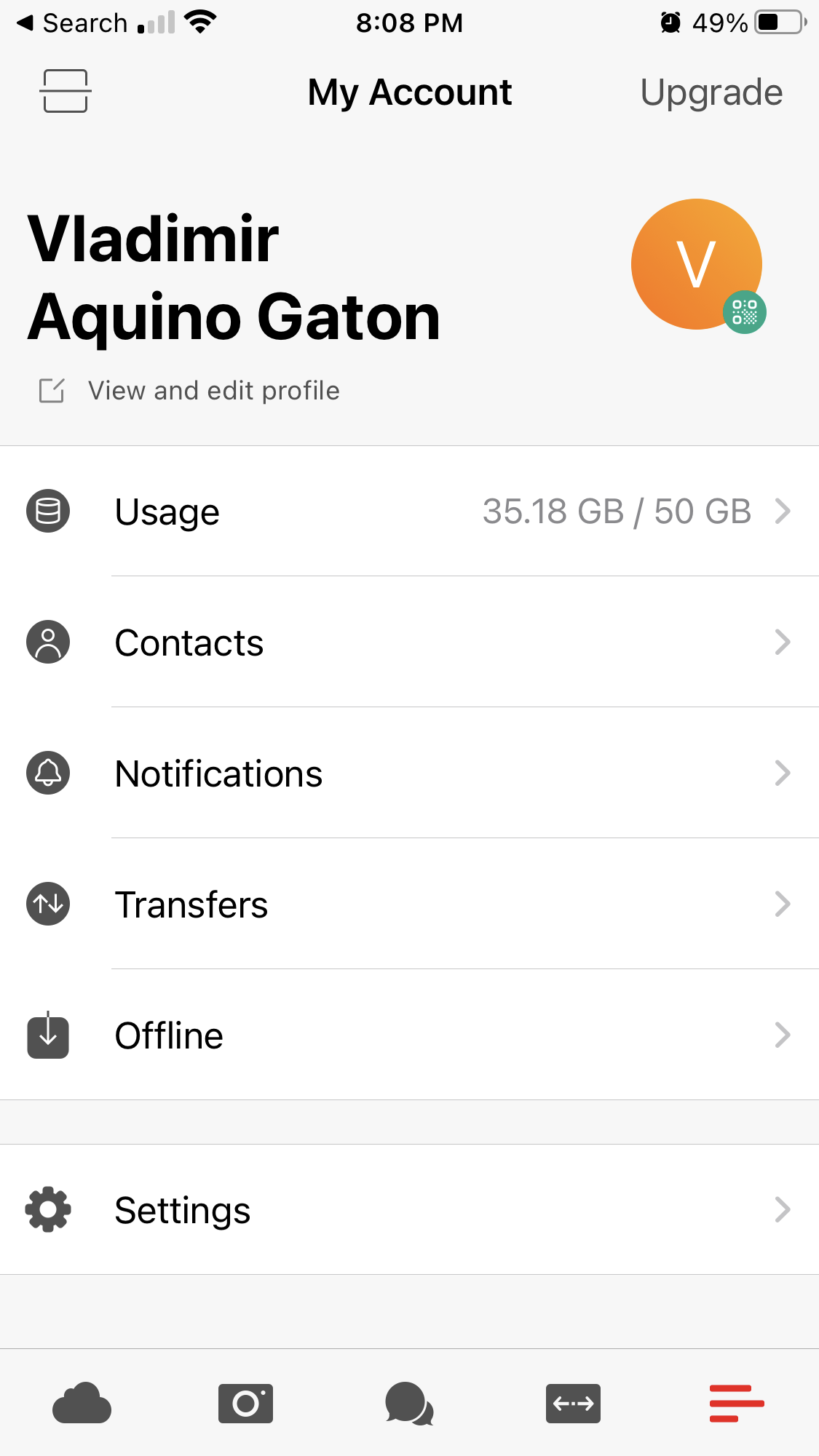The width and height of the screenshot is (819, 1456).
Task: Open Settings
Action: tap(409, 1210)
